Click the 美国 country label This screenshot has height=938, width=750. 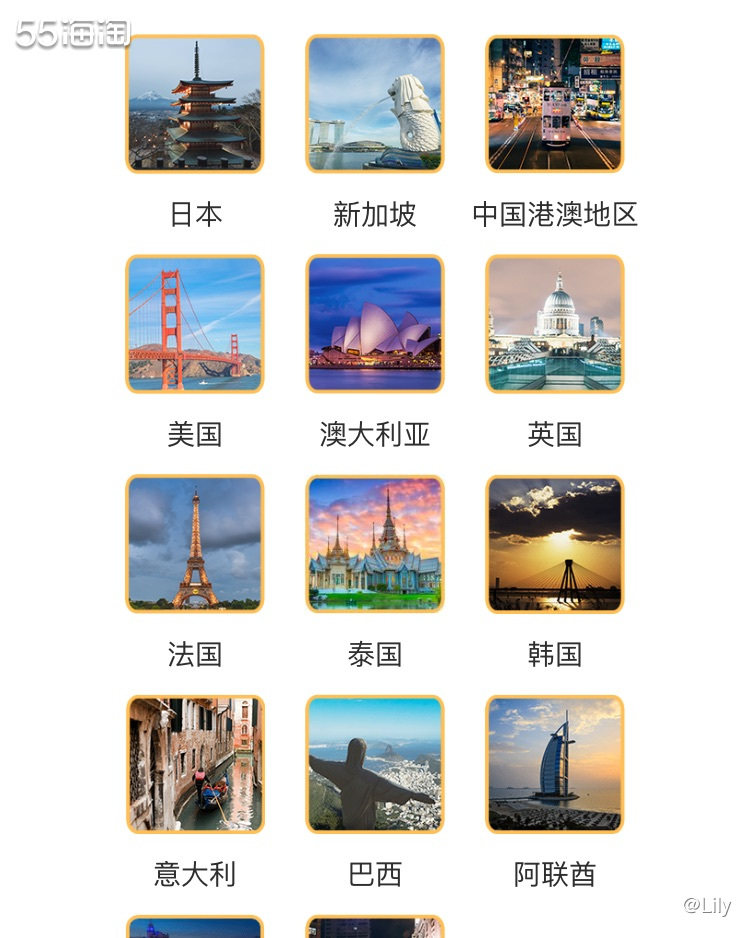(x=195, y=434)
